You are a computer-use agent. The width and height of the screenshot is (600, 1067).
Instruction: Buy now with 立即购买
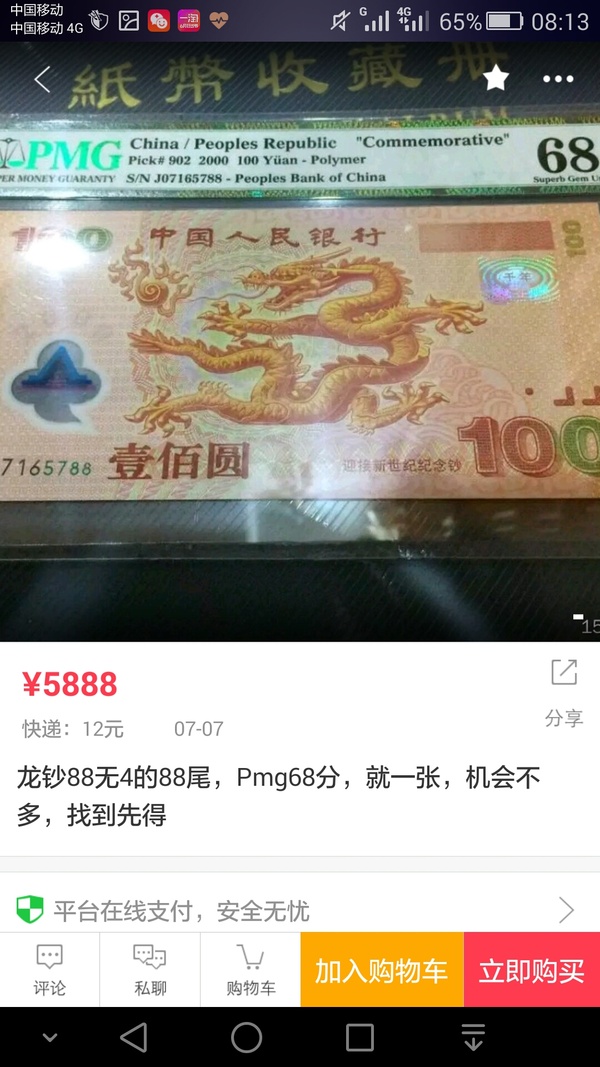[532, 970]
